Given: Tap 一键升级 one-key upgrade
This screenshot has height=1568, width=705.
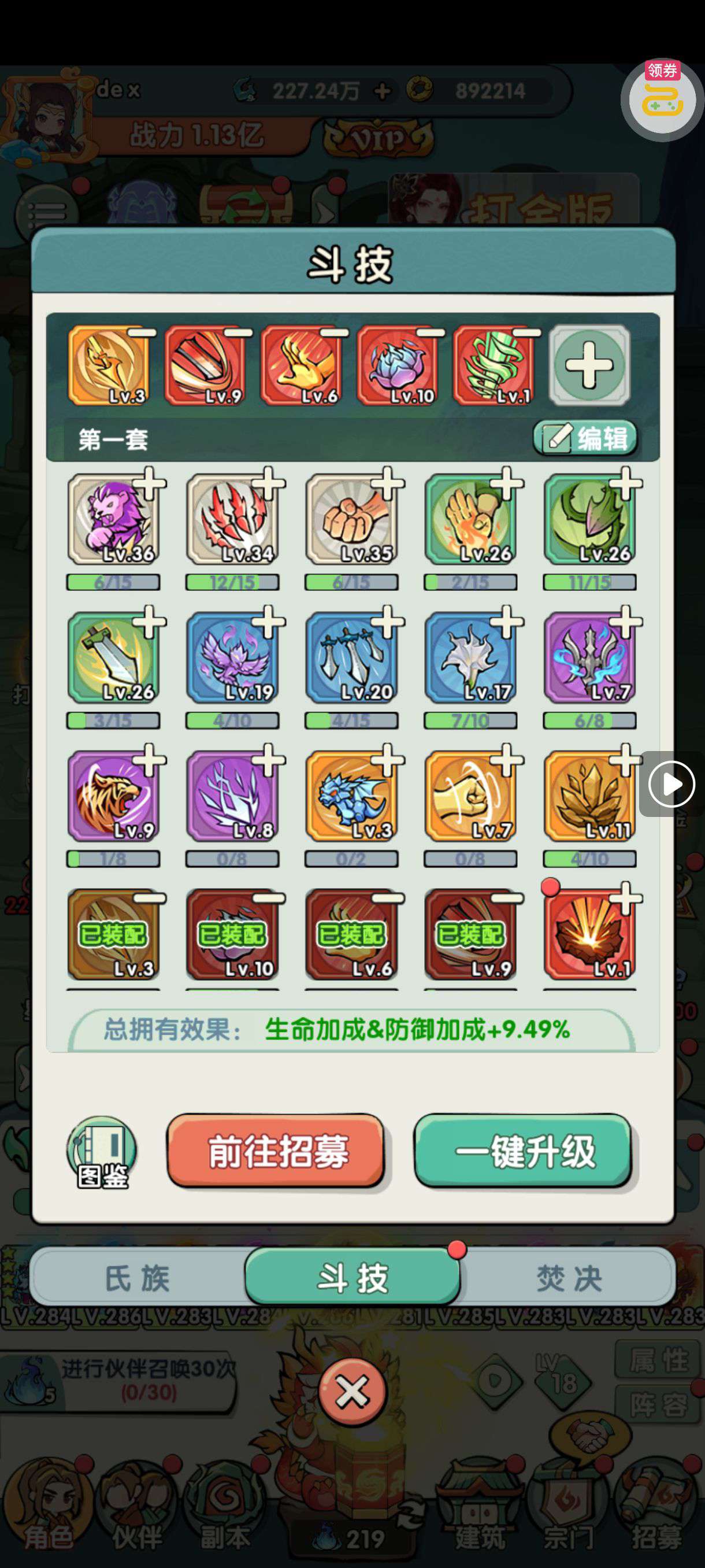Looking at the screenshot, I should click(524, 1151).
